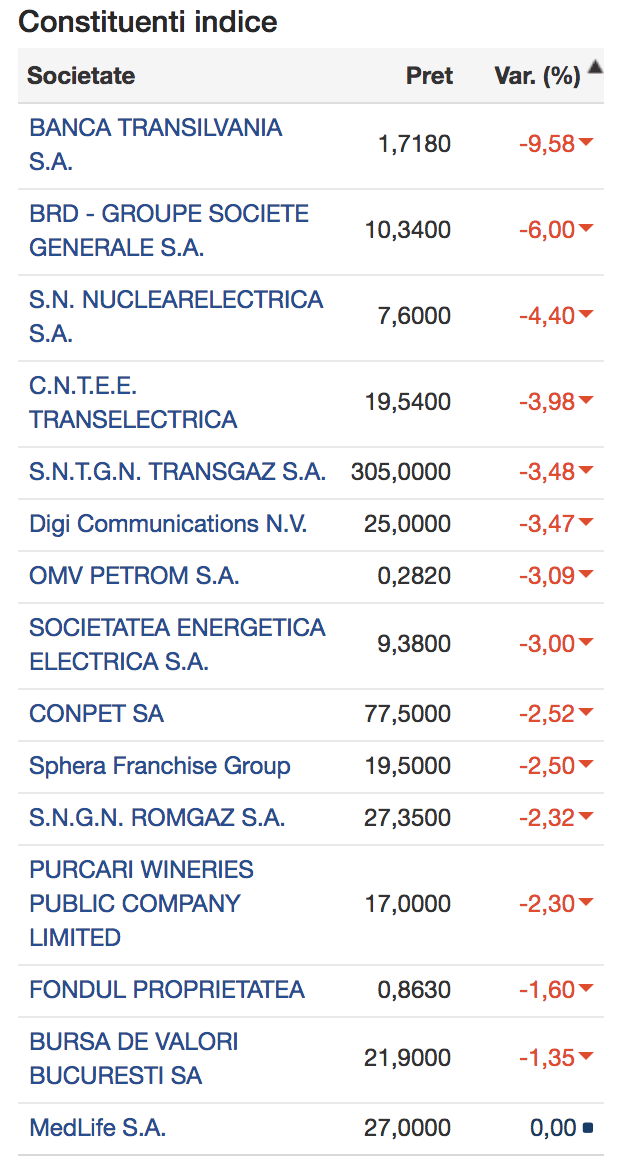
Task: Select FONDUL PROPRIETATEA link
Action: pos(166,989)
